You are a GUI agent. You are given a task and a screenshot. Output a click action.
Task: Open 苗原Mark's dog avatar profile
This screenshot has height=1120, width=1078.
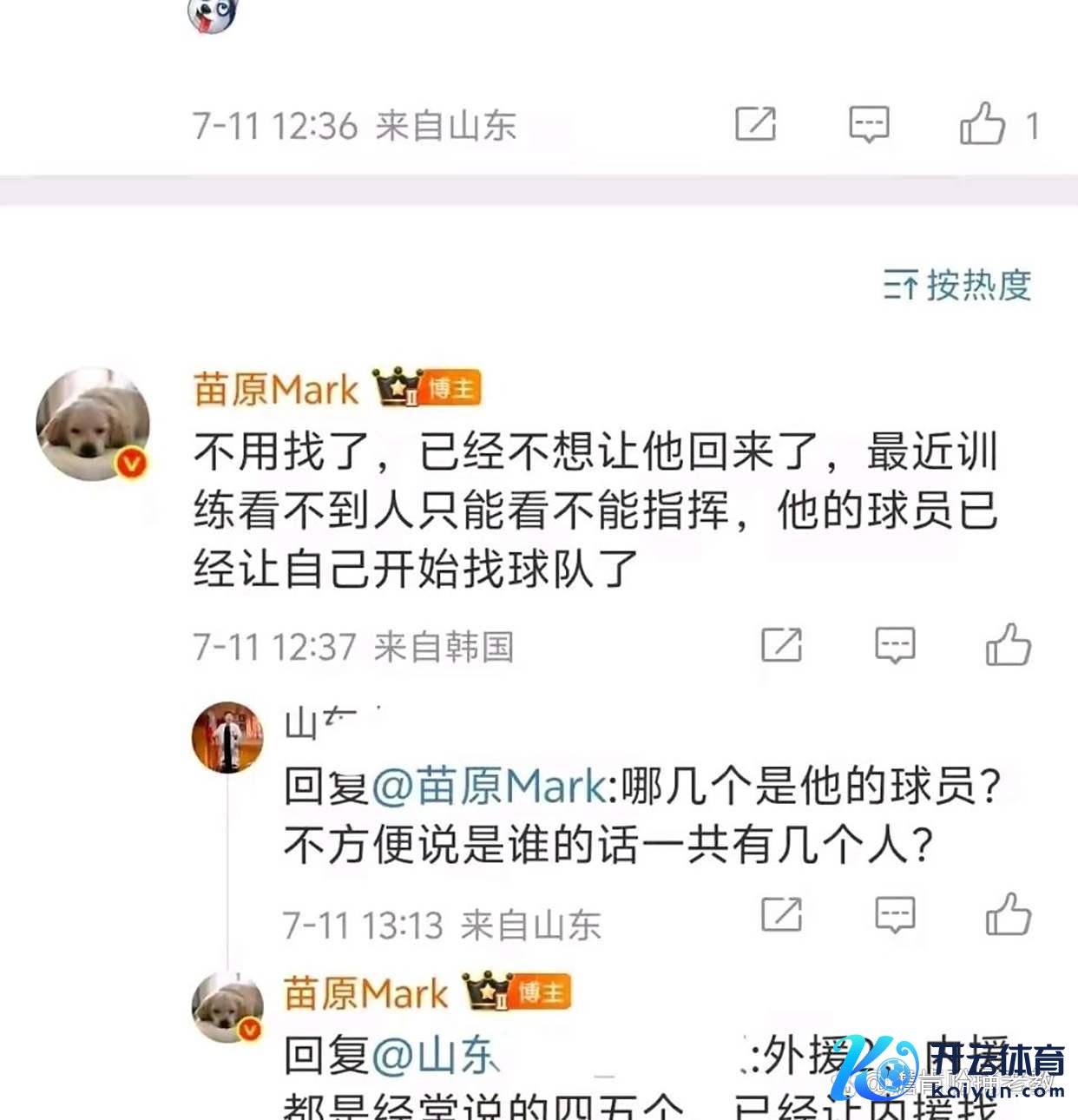coord(93,424)
